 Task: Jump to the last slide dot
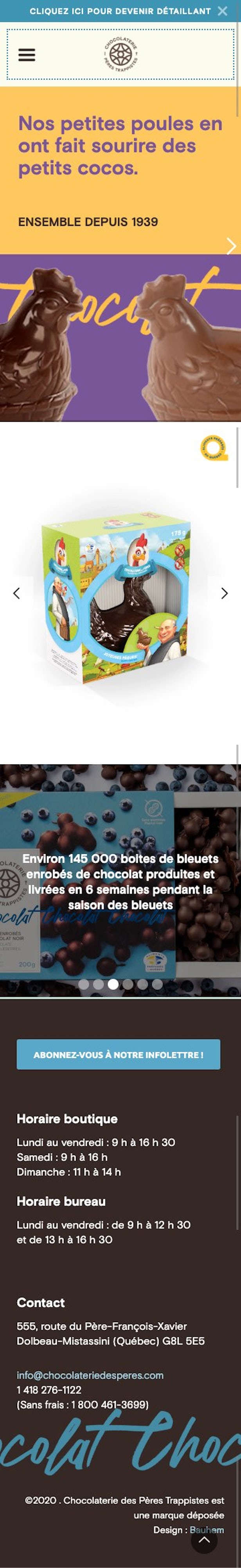(157, 984)
